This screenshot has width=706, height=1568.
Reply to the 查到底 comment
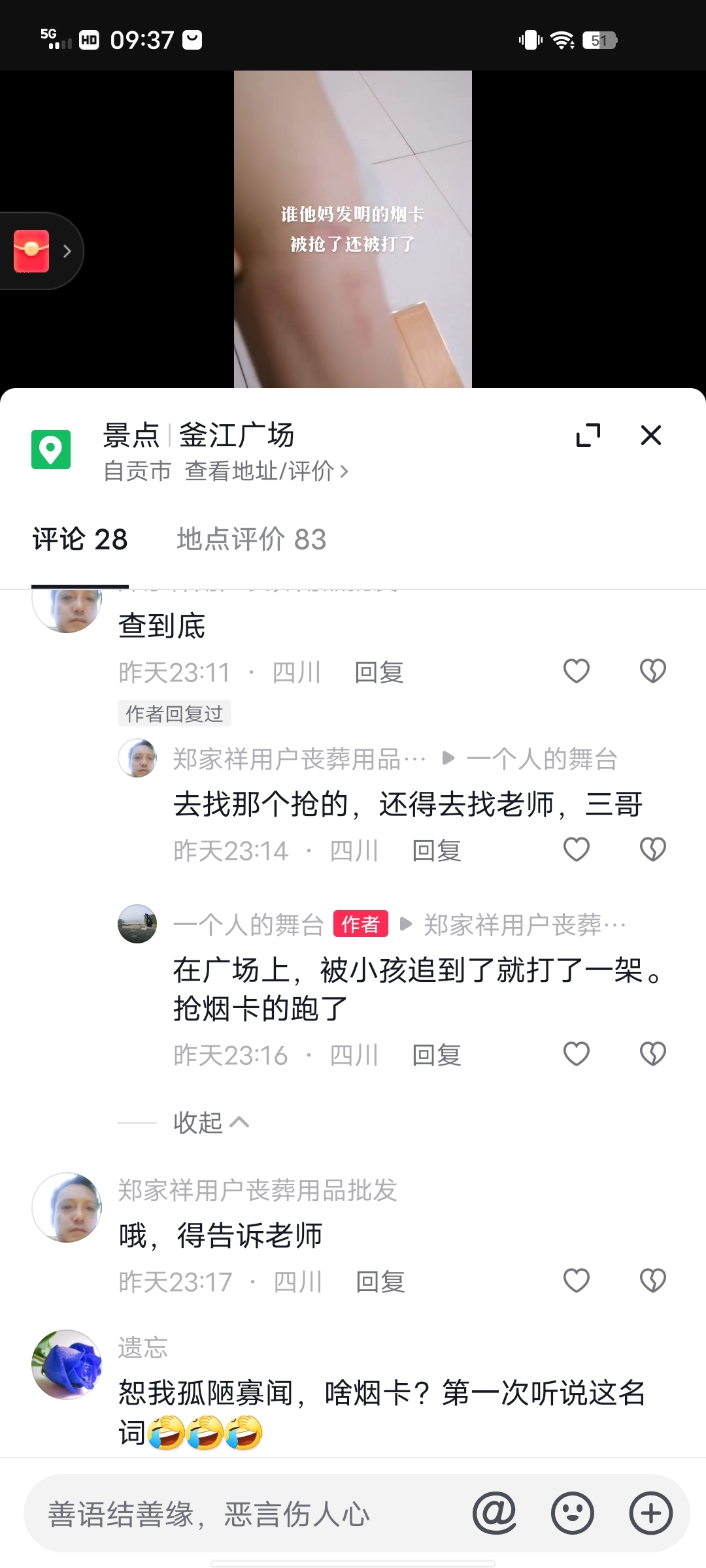click(x=379, y=672)
